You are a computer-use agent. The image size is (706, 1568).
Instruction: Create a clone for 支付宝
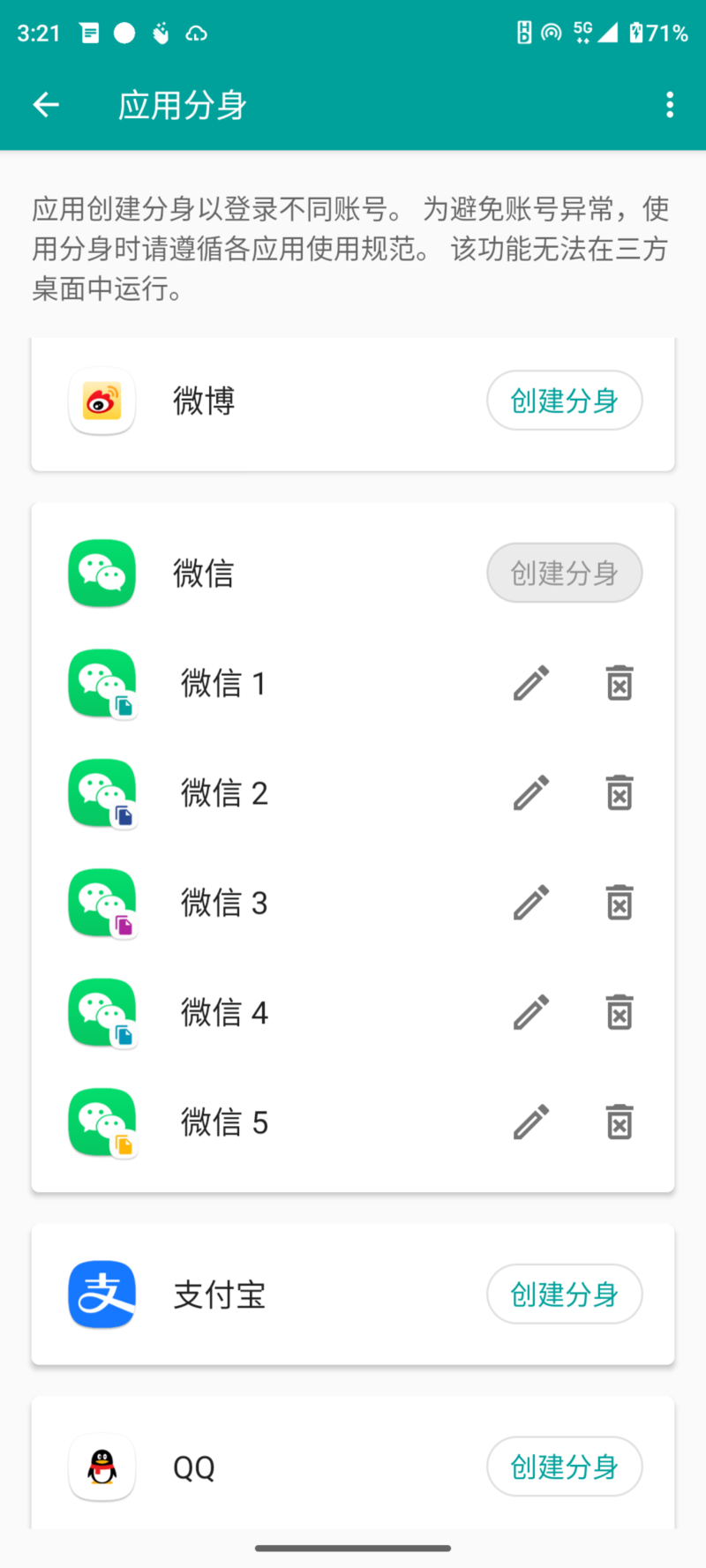[565, 1294]
